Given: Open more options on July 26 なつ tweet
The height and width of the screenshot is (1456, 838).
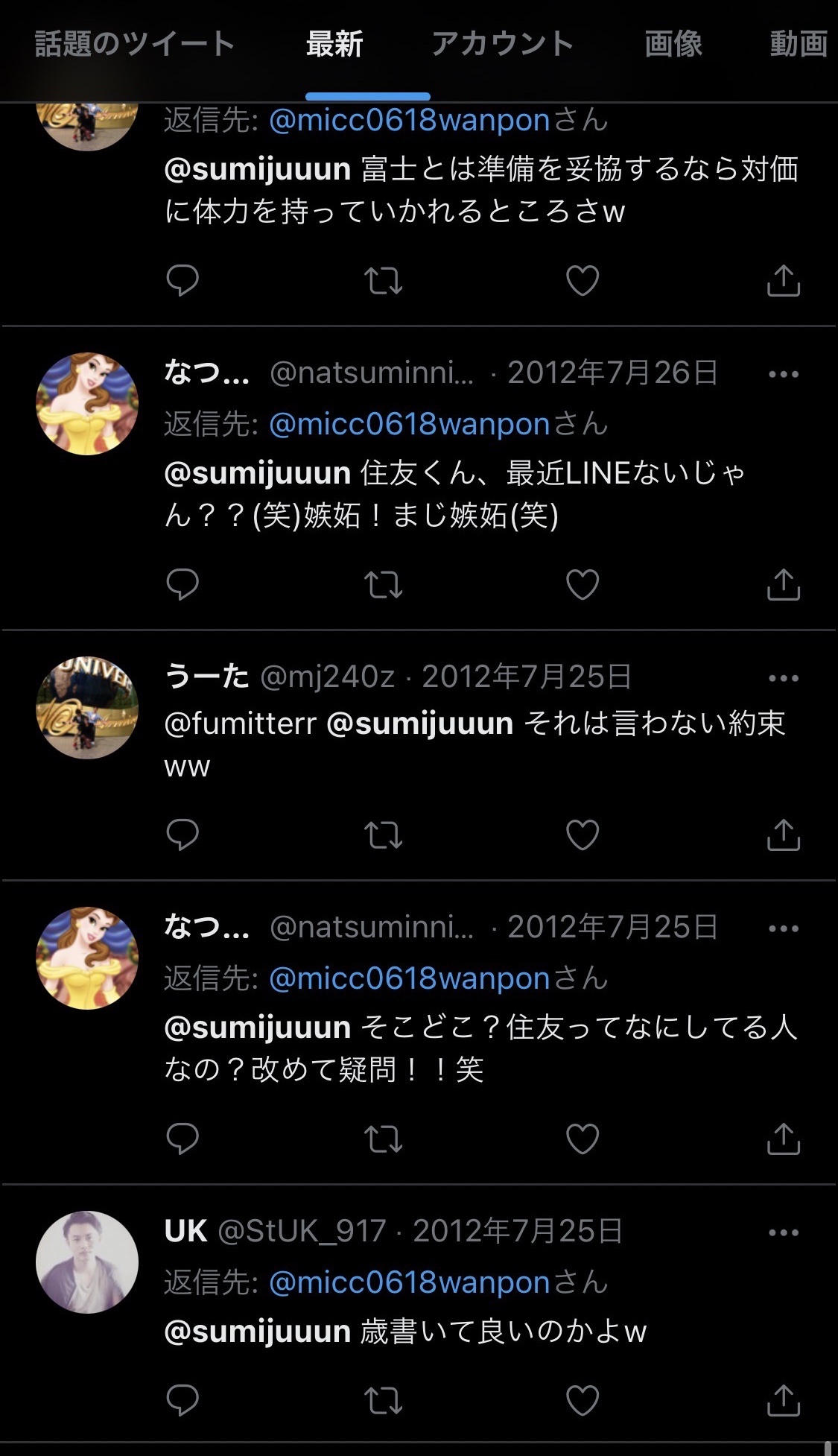Looking at the screenshot, I should click(x=783, y=374).
